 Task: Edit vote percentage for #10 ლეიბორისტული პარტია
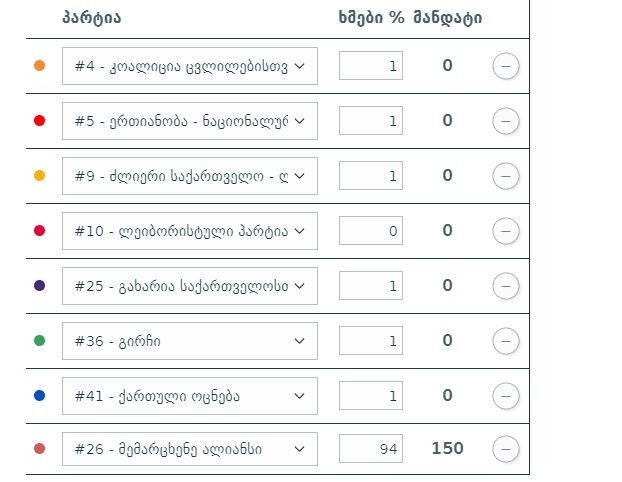(371, 231)
